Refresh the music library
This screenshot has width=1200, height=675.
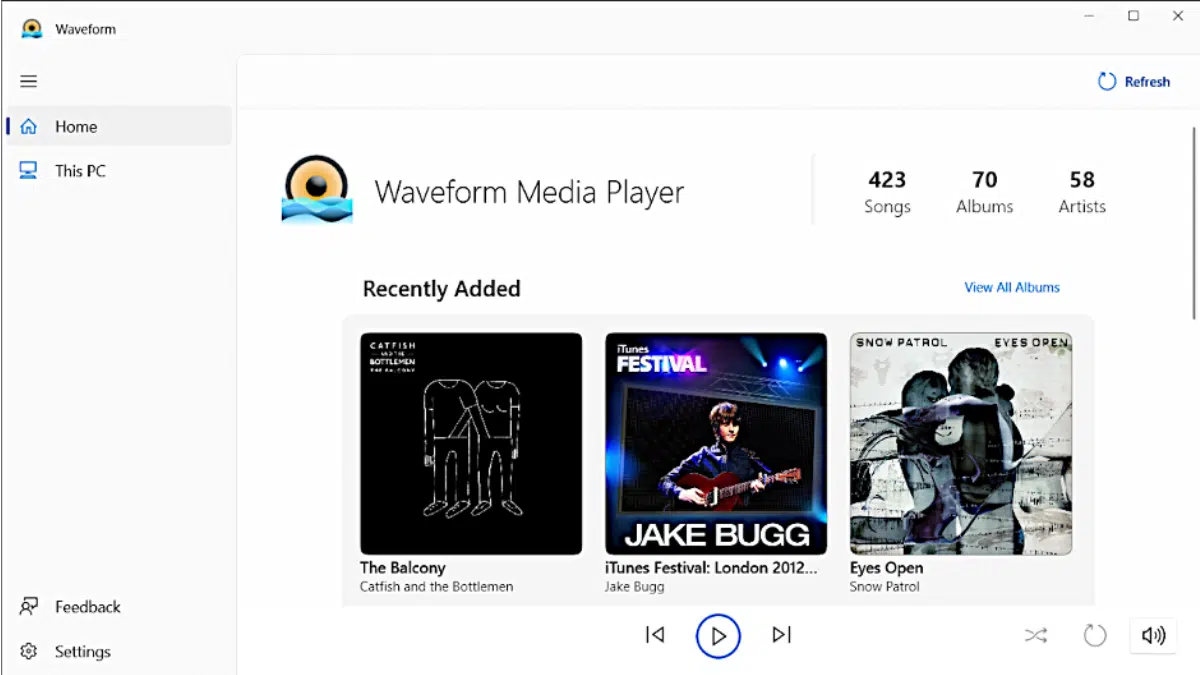click(1134, 82)
